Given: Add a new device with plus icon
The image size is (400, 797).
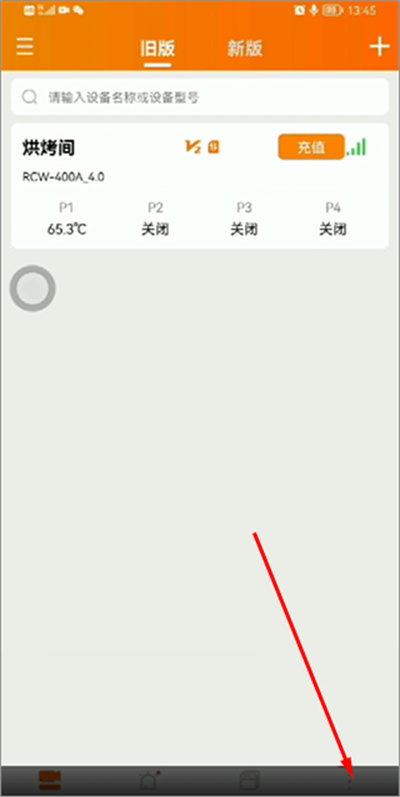Looking at the screenshot, I should 379,47.
